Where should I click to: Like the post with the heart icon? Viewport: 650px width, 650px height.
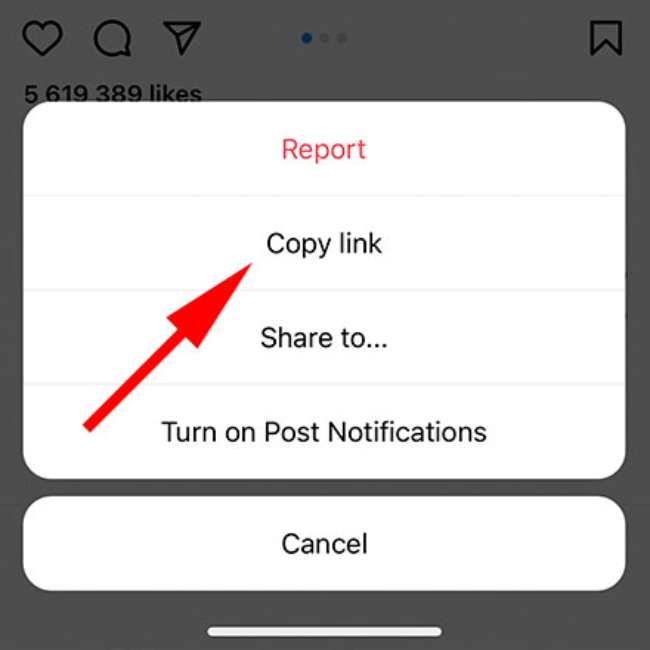[x=42, y=38]
